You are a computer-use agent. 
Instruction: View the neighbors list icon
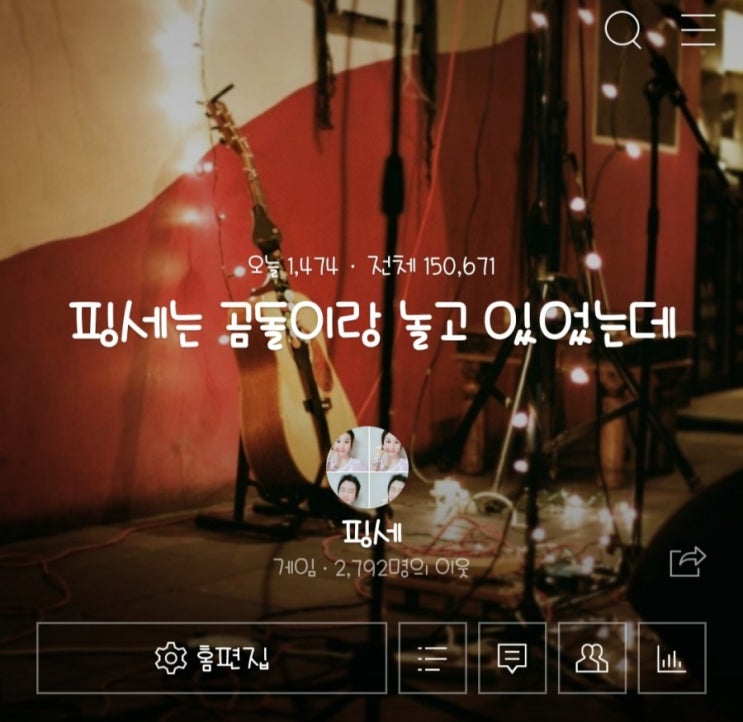click(592, 657)
